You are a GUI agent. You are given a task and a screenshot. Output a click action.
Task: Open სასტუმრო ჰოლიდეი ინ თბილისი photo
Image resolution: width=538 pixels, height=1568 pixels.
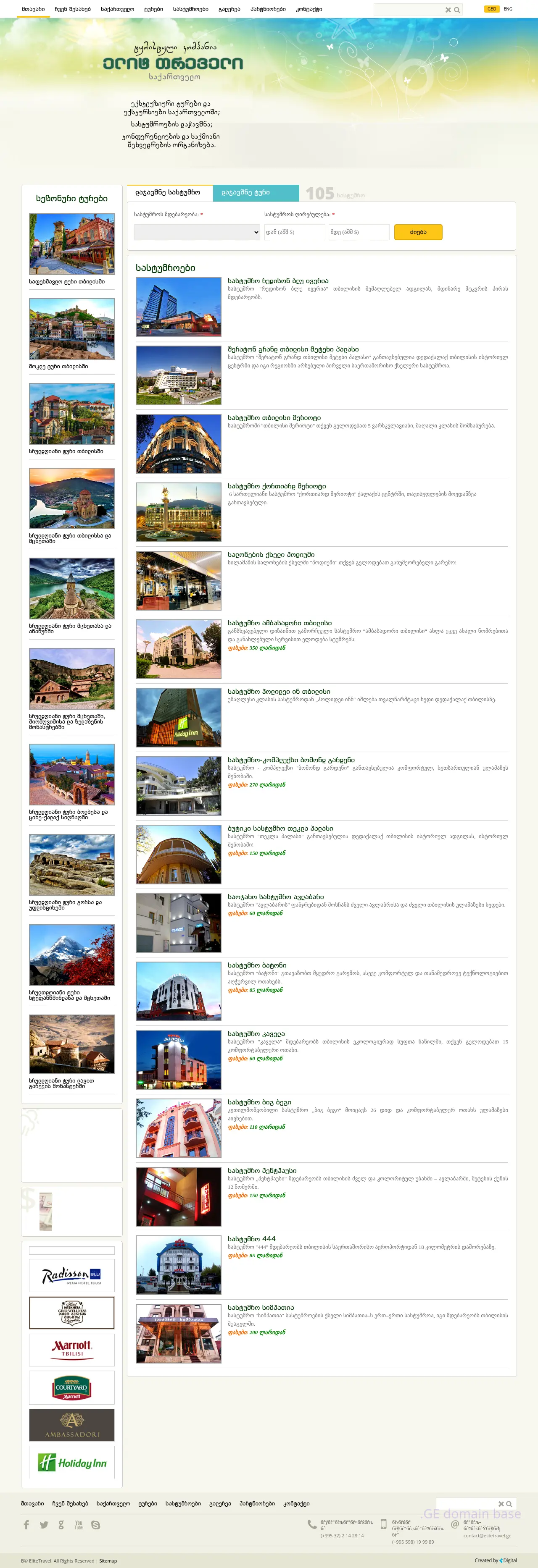coord(179,717)
